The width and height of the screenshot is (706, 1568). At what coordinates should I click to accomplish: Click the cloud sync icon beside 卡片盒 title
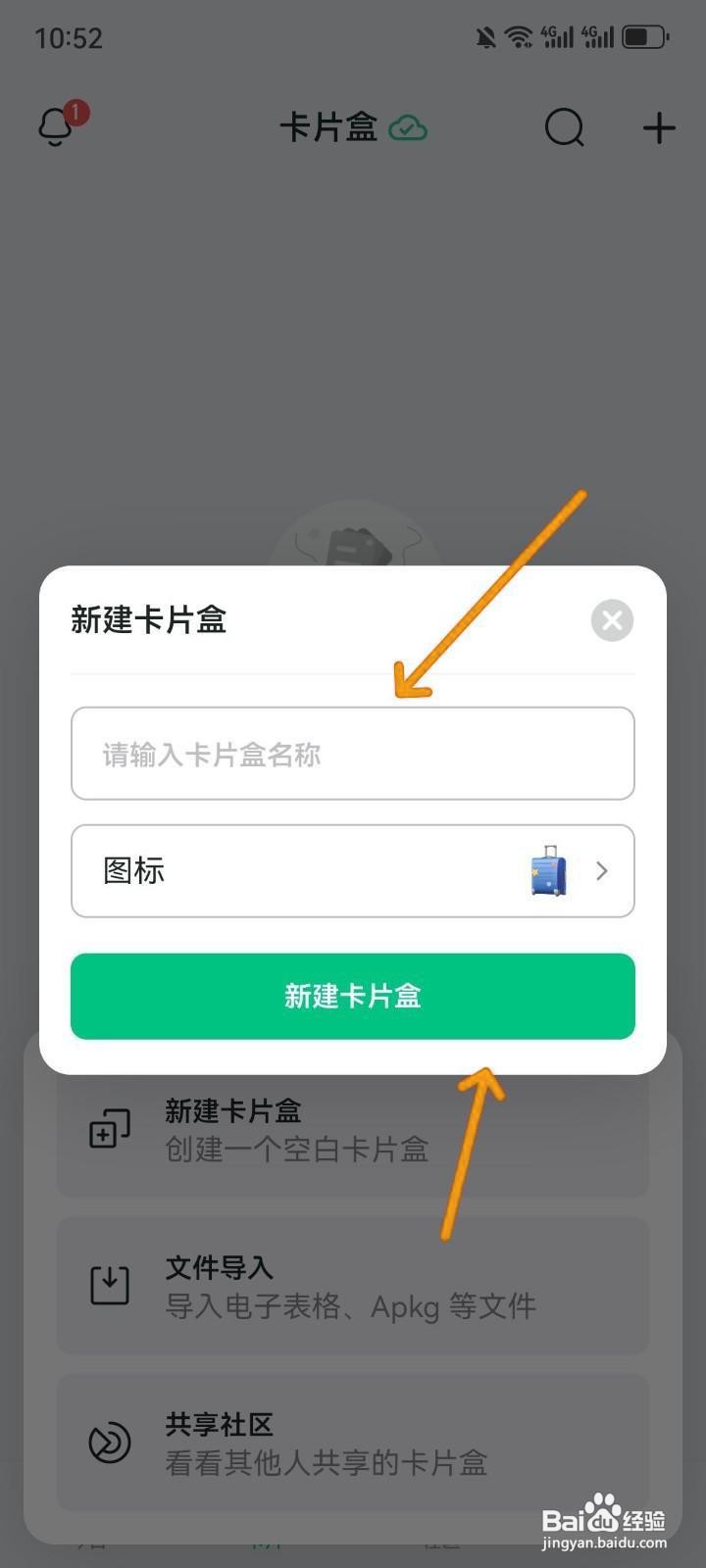coord(408,127)
